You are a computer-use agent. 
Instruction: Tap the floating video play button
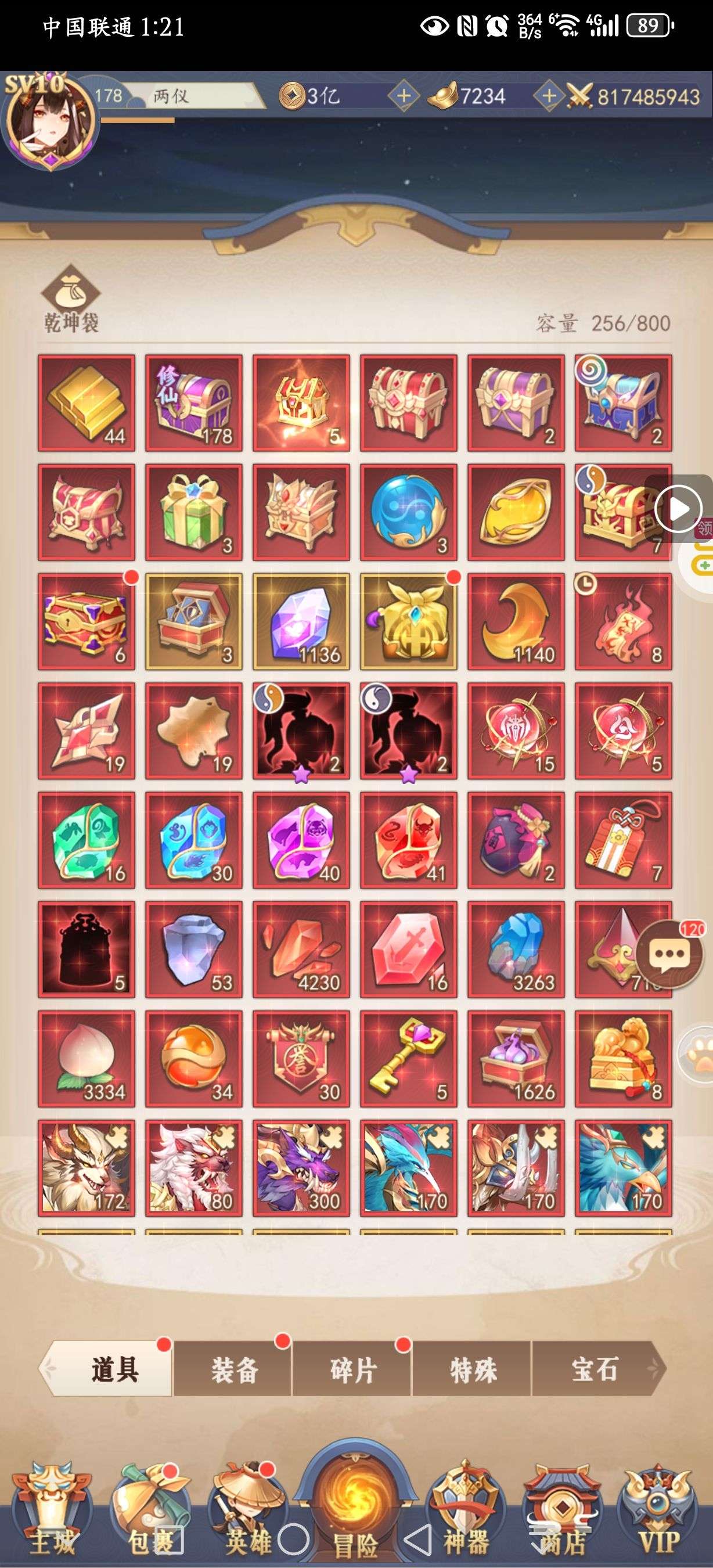[678, 509]
